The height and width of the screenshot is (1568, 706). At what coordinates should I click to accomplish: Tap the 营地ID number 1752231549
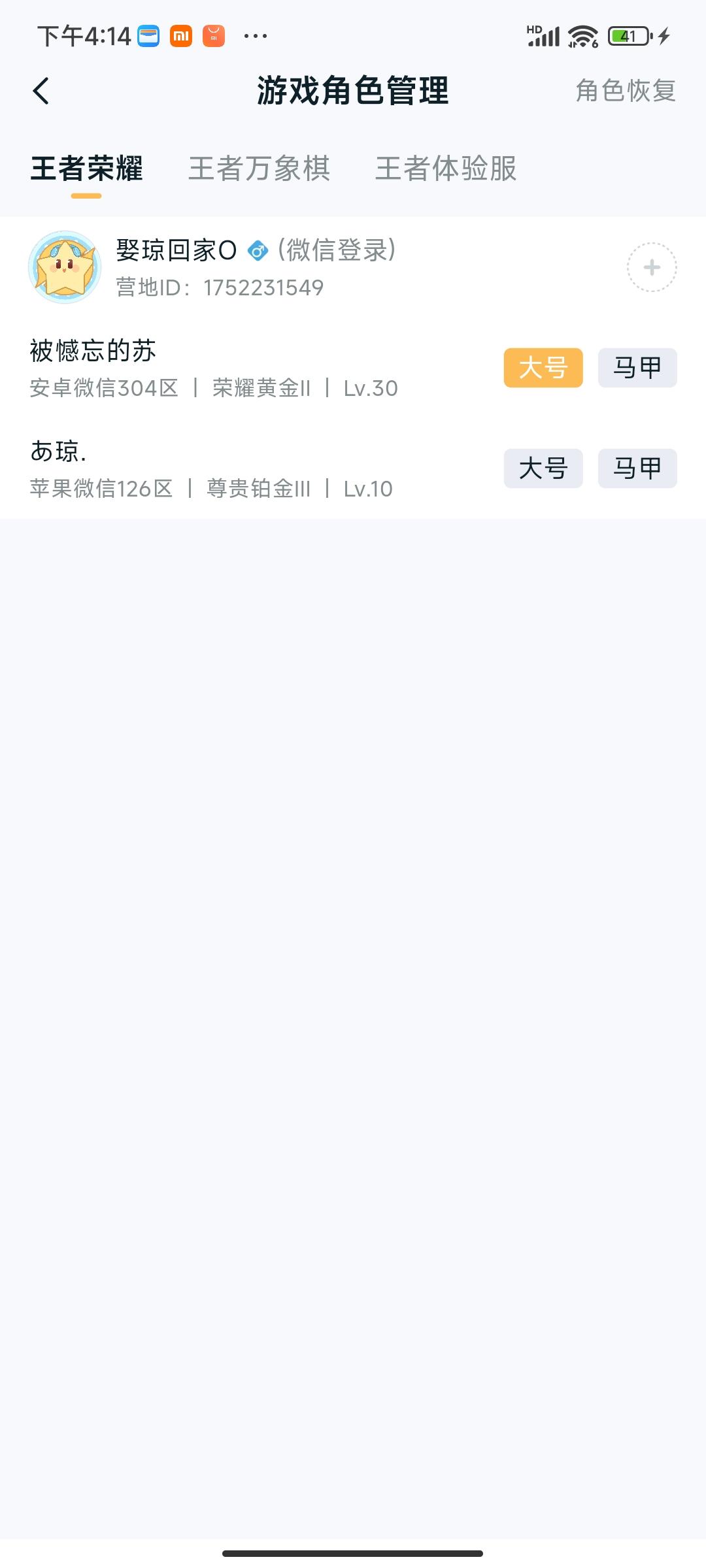tap(261, 286)
